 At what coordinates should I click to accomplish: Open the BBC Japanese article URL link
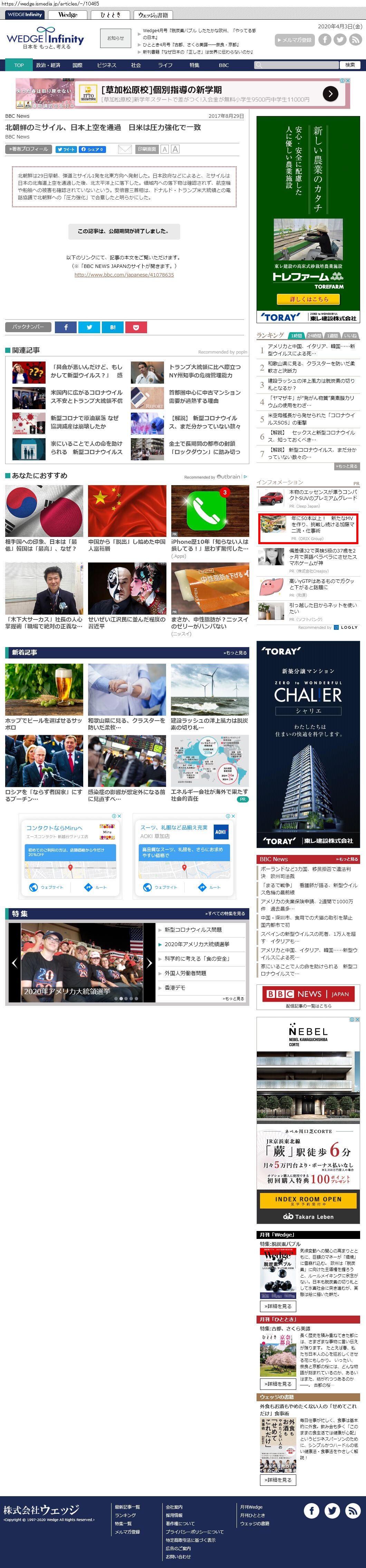pos(124,275)
